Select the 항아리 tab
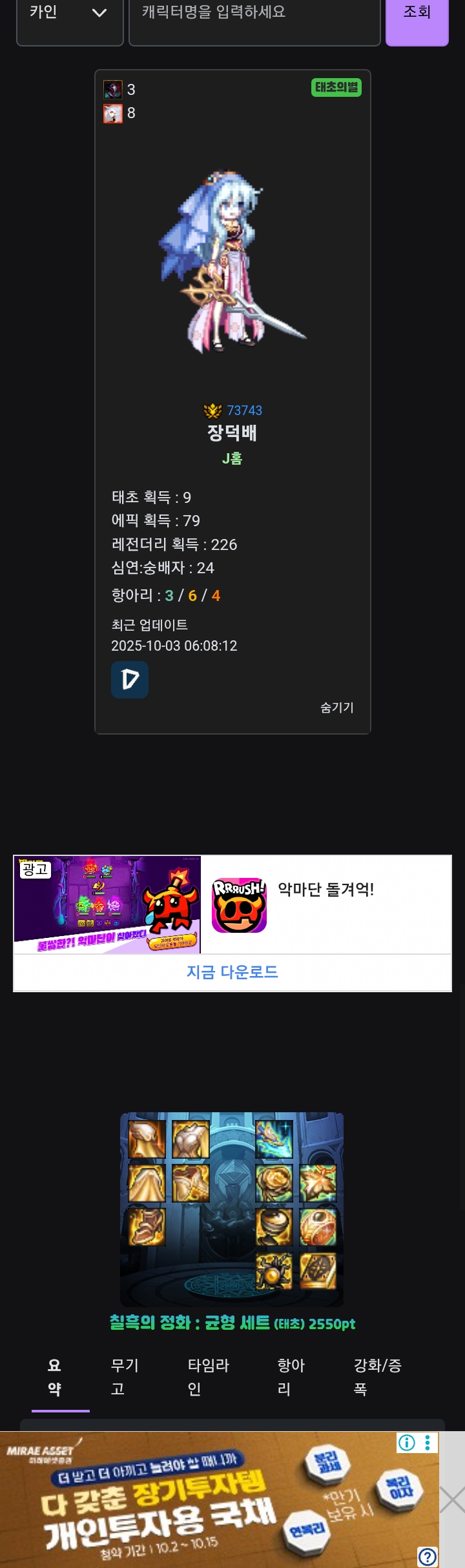This screenshot has height=1568, width=465. (x=291, y=1378)
